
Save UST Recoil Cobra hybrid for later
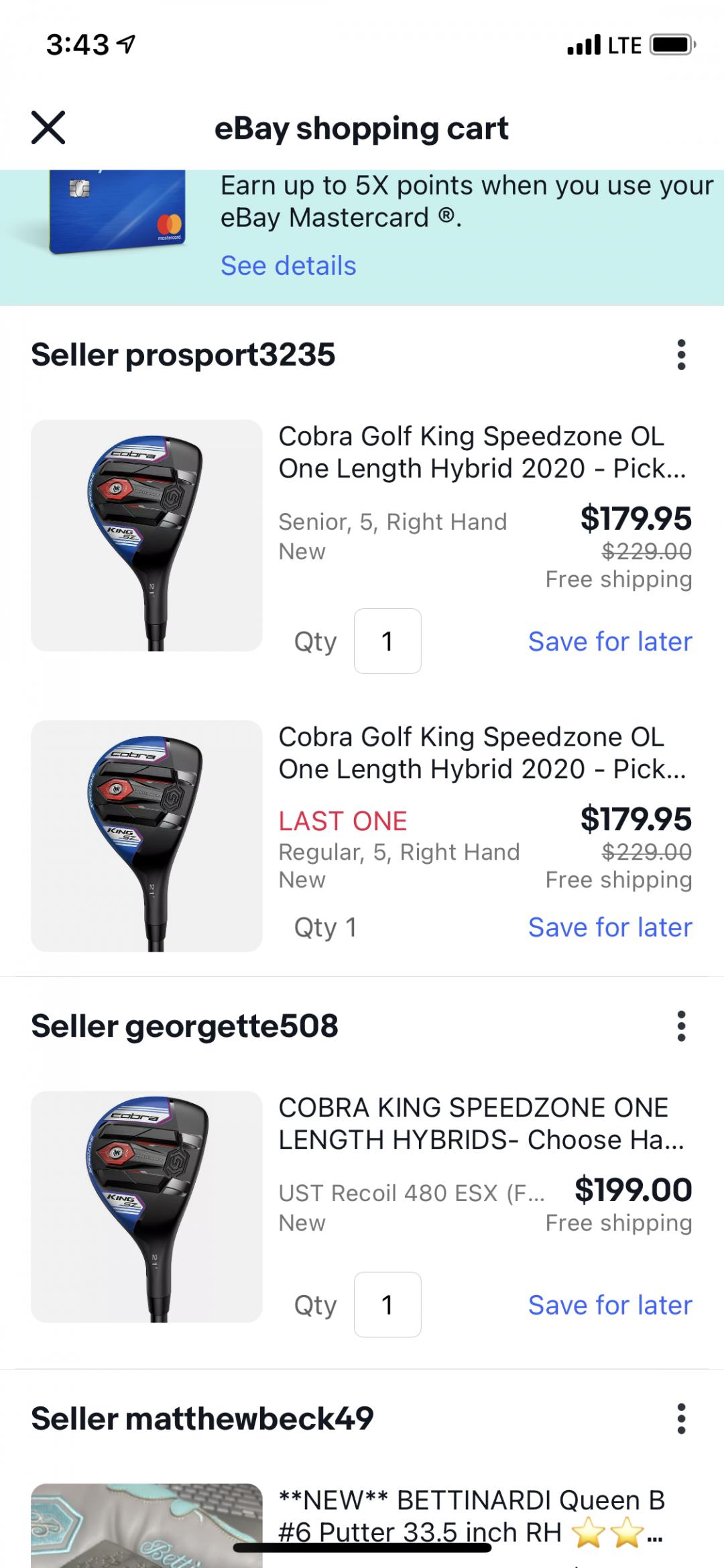pyautogui.click(x=609, y=1305)
